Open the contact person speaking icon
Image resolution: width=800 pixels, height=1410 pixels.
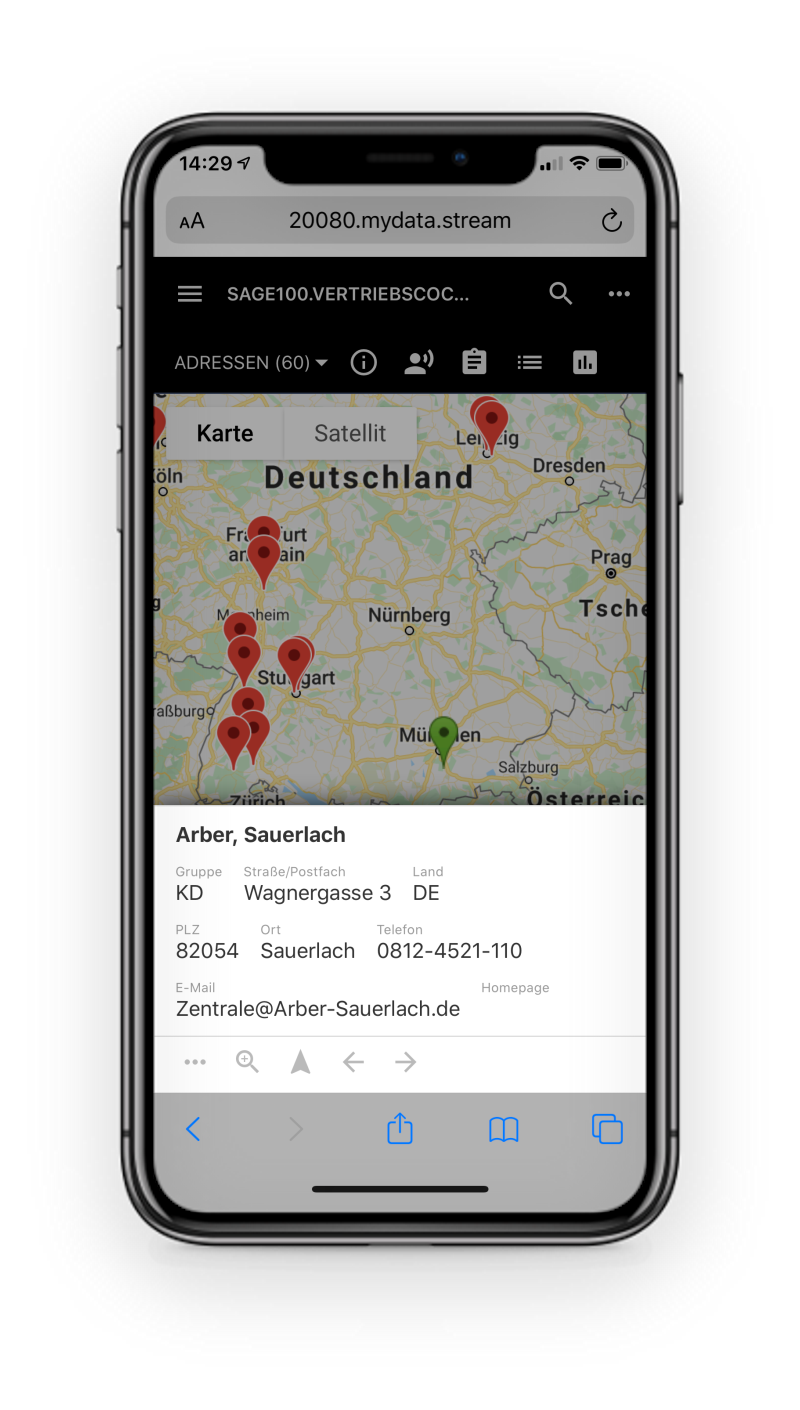(418, 363)
